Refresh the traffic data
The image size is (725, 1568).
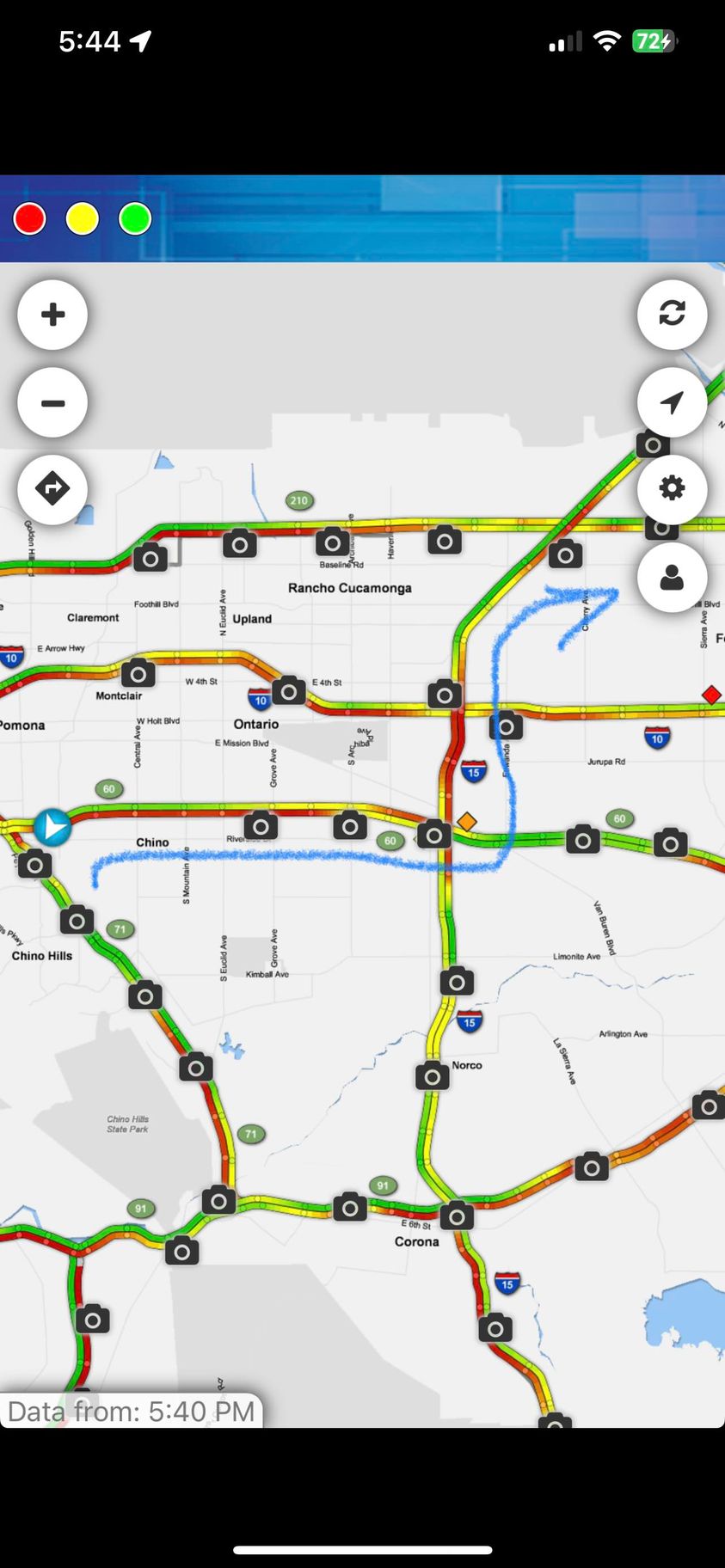click(x=672, y=315)
